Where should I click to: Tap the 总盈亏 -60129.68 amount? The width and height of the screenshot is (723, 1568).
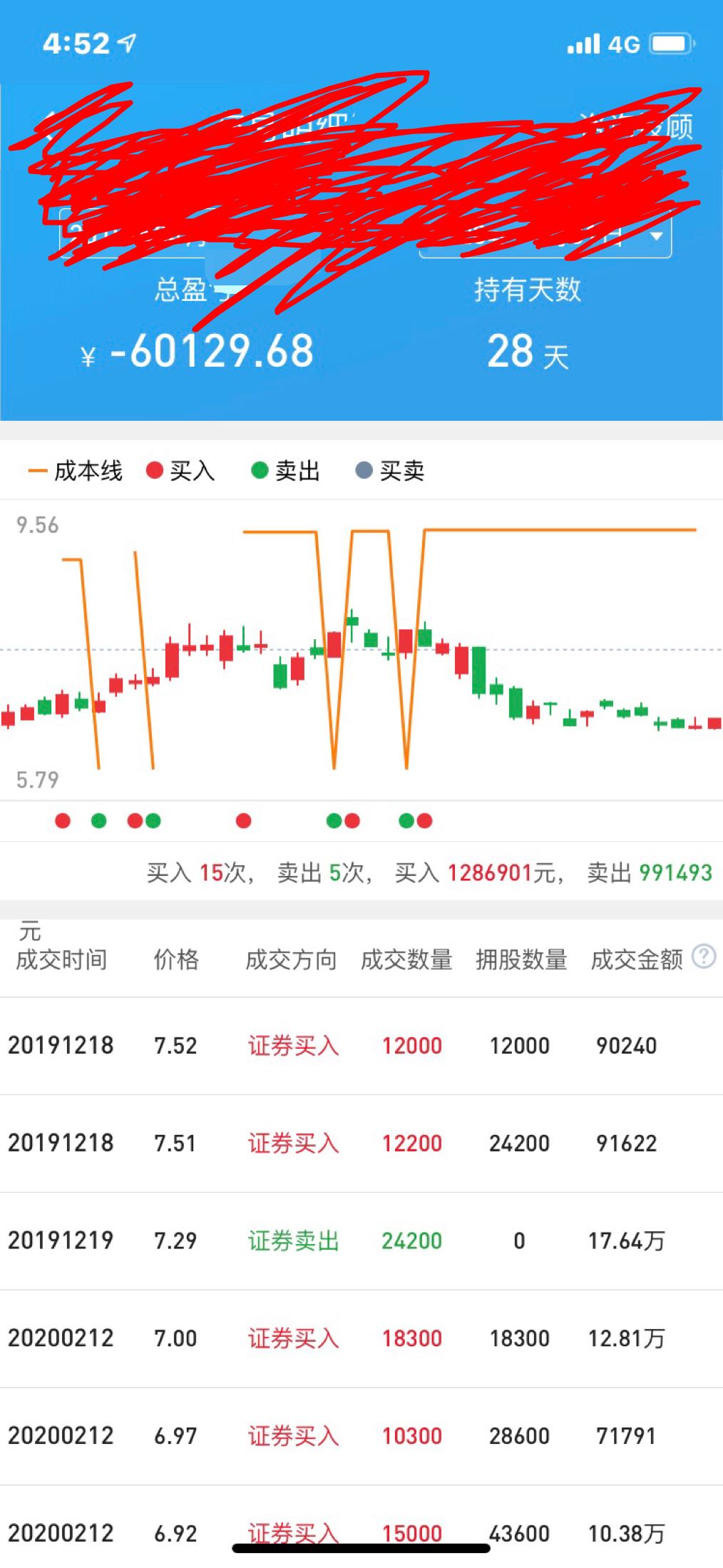pos(196,350)
